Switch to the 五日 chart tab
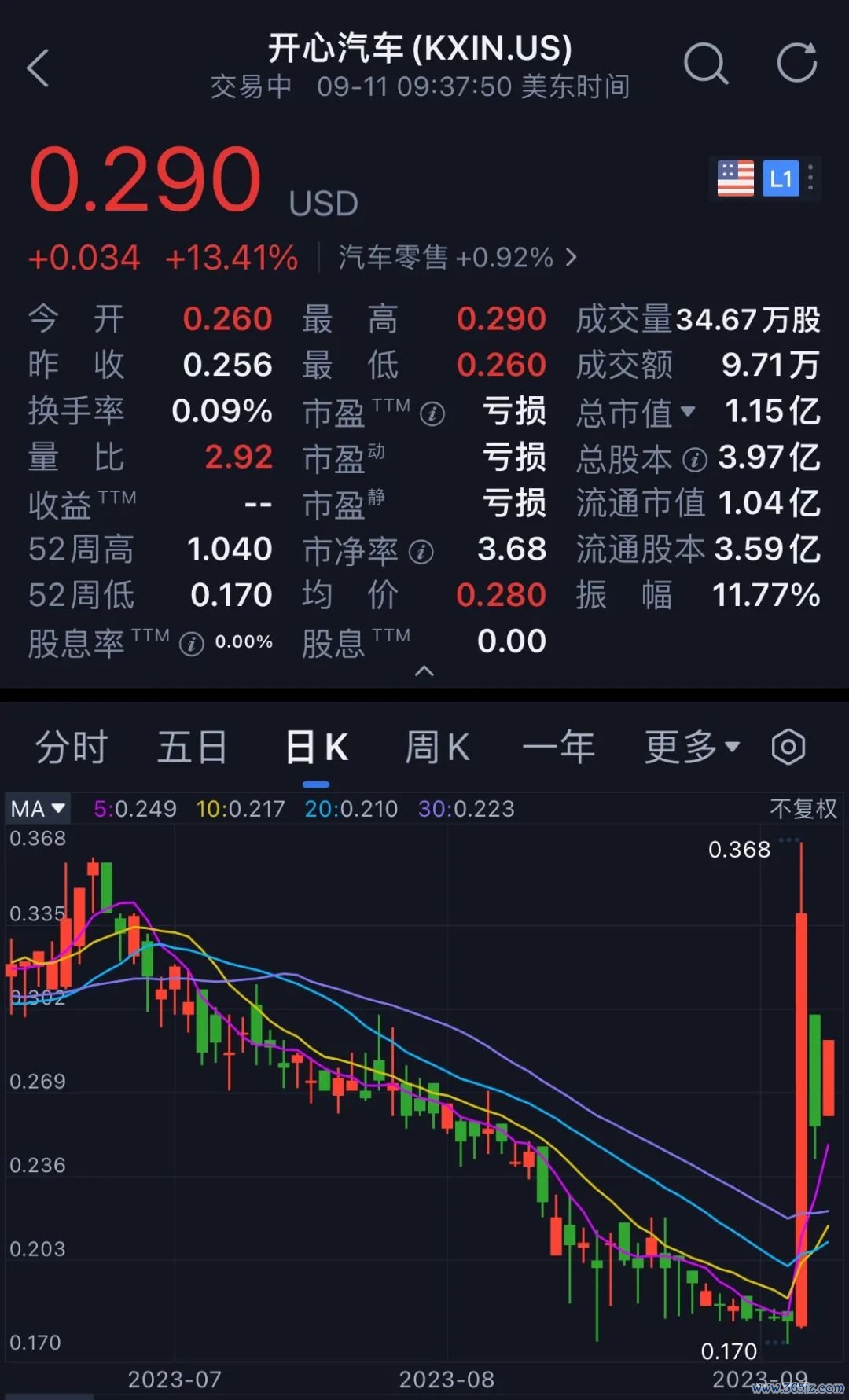849x1400 pixels. (x=193, y=747)
